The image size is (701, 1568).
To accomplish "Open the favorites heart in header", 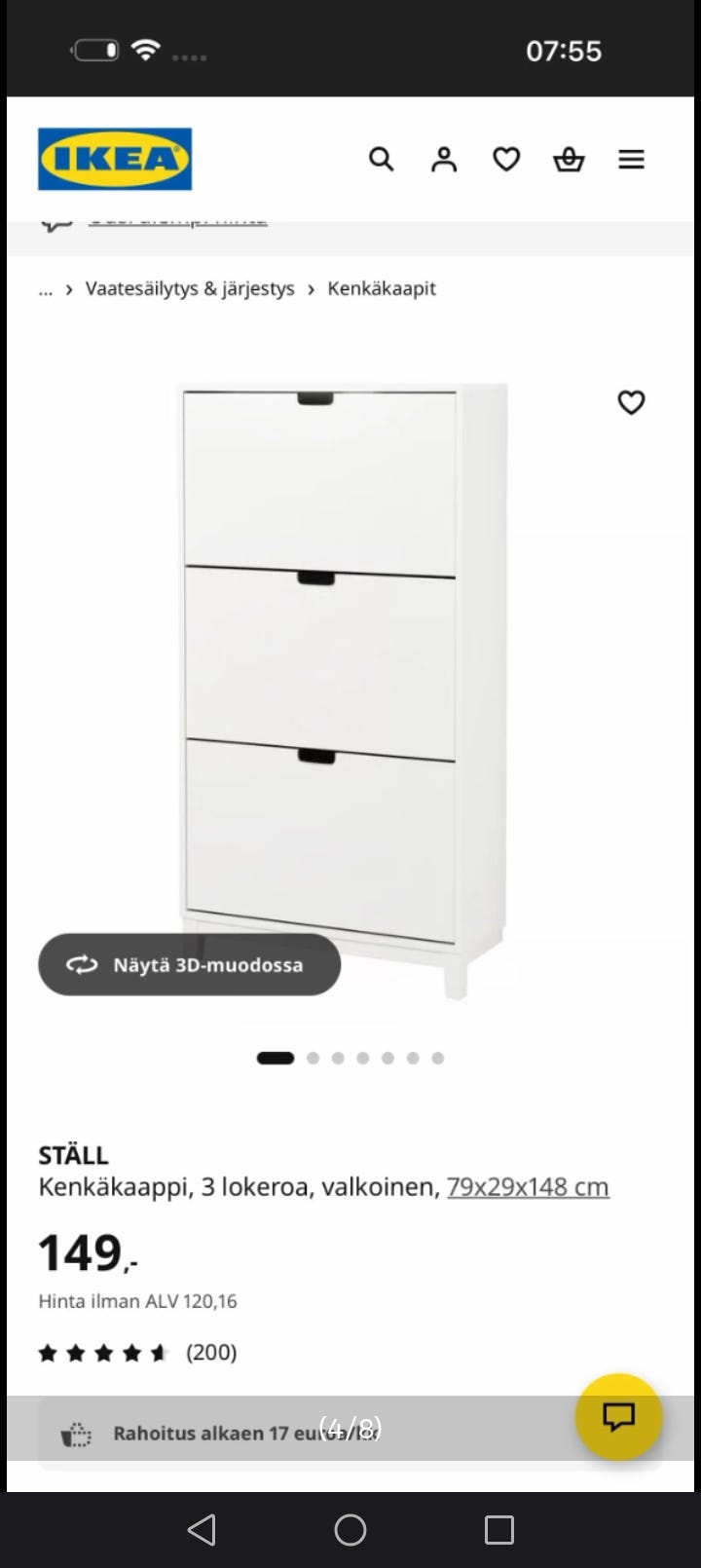I will pyautogui.click(x=506, y=159).
